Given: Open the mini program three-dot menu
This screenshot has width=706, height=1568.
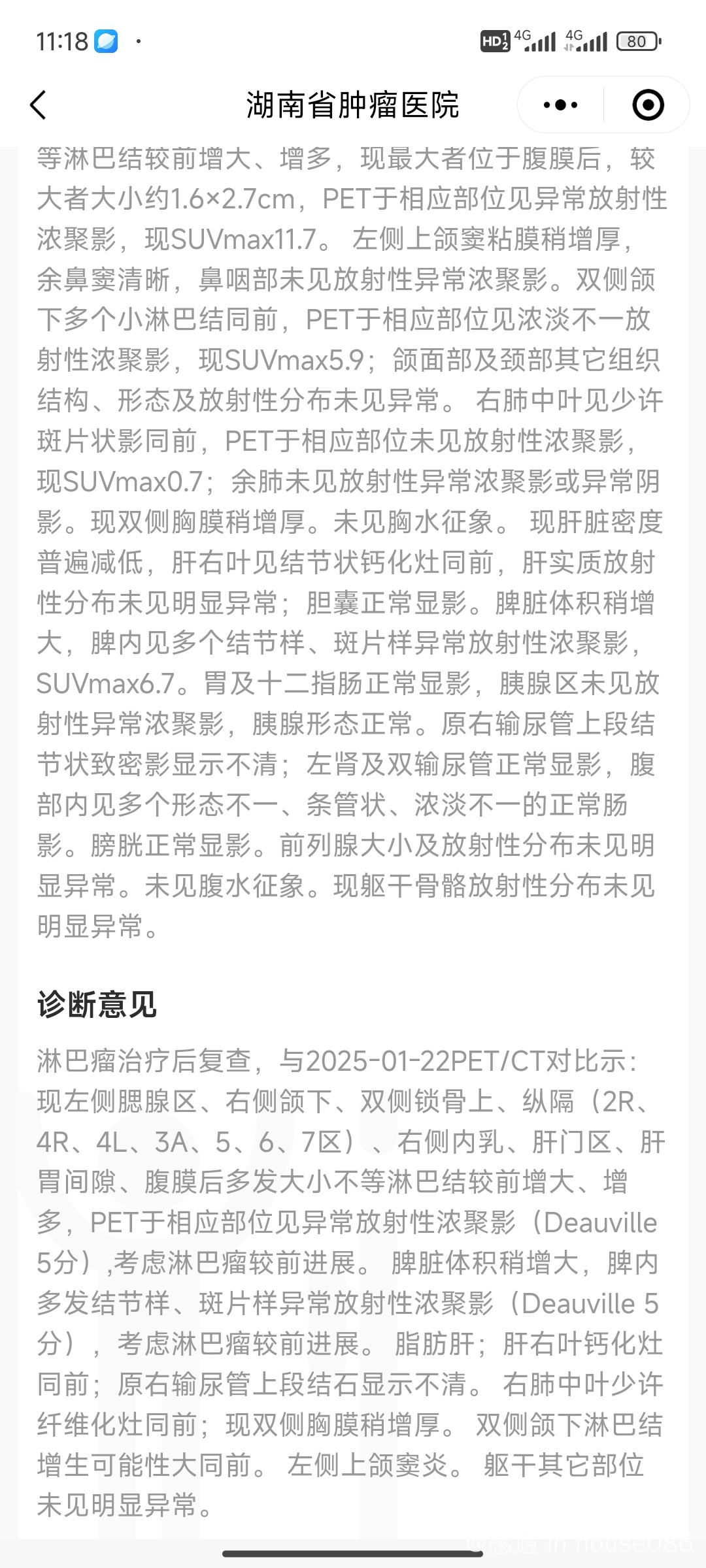Looking at the screenshot, I should (x=560, y=105).
